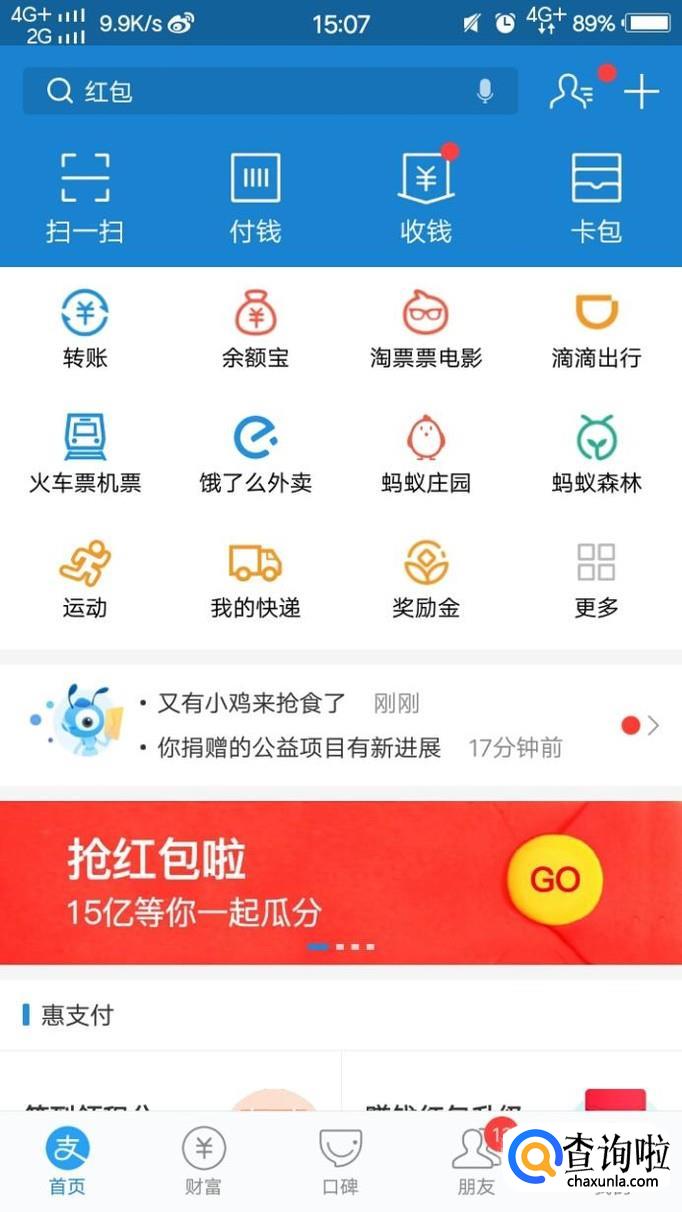Open 转账 transfer
This screenshot has height=1212, width=682.
point(85,329)
